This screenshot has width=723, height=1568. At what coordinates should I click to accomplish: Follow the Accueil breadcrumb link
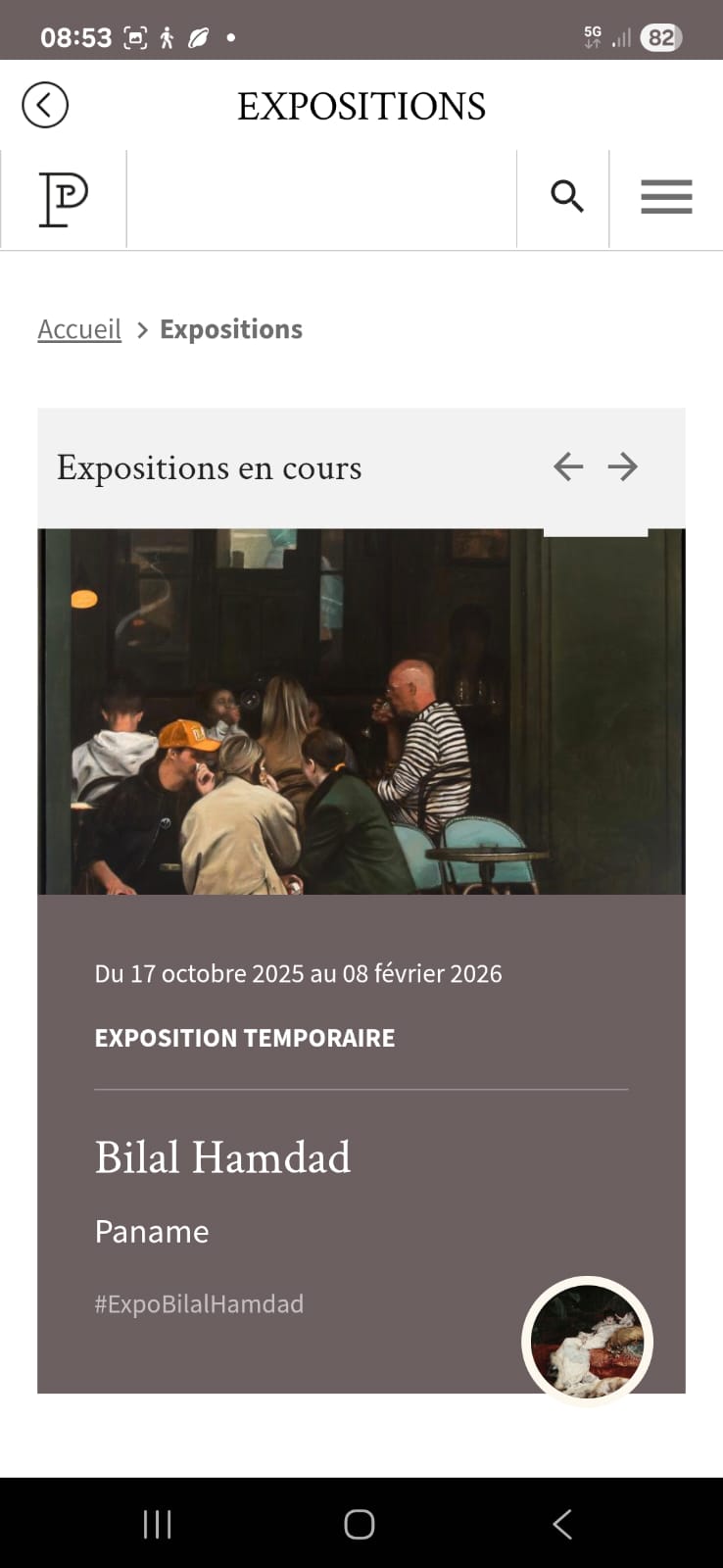79,329
